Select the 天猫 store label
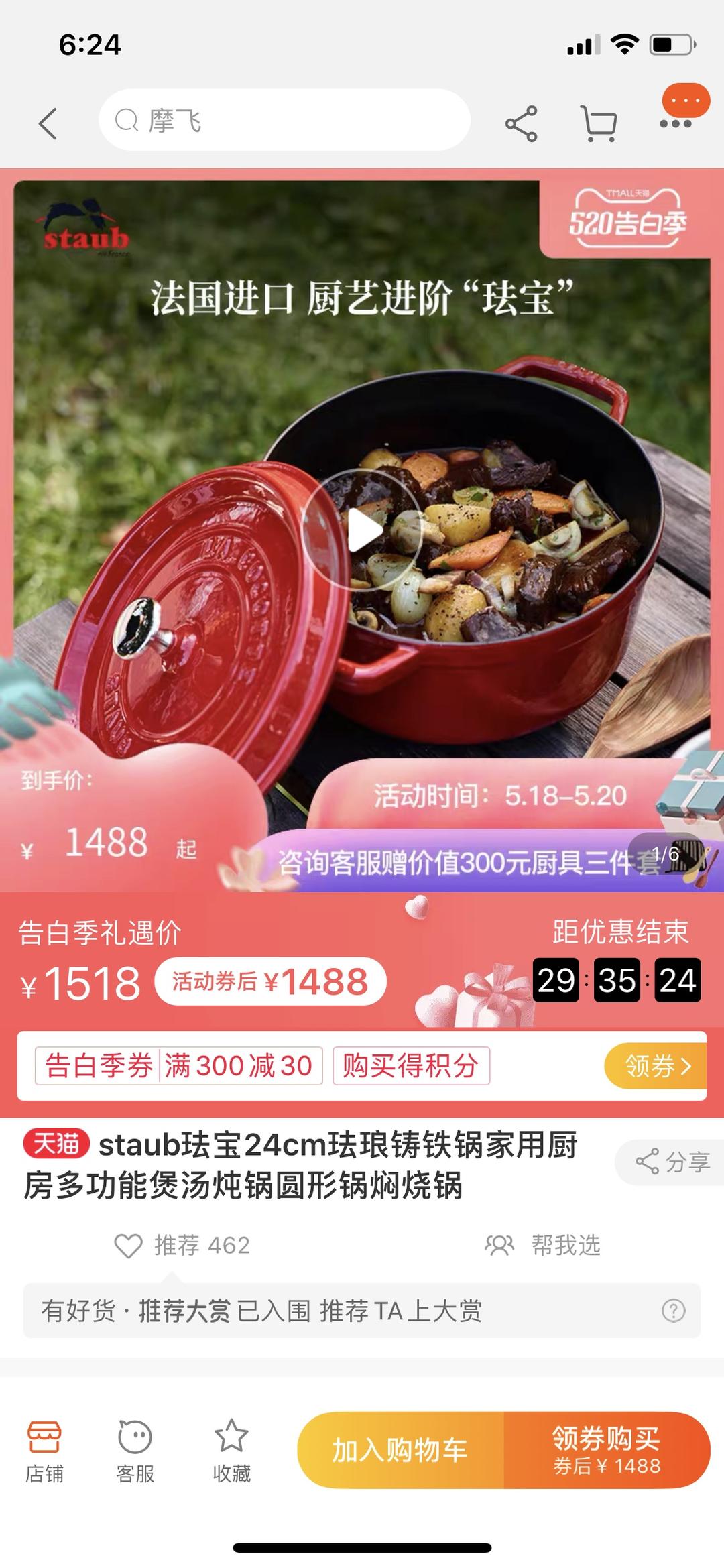The width and height of the screenshot is (724, 1568). [58, 1142]
